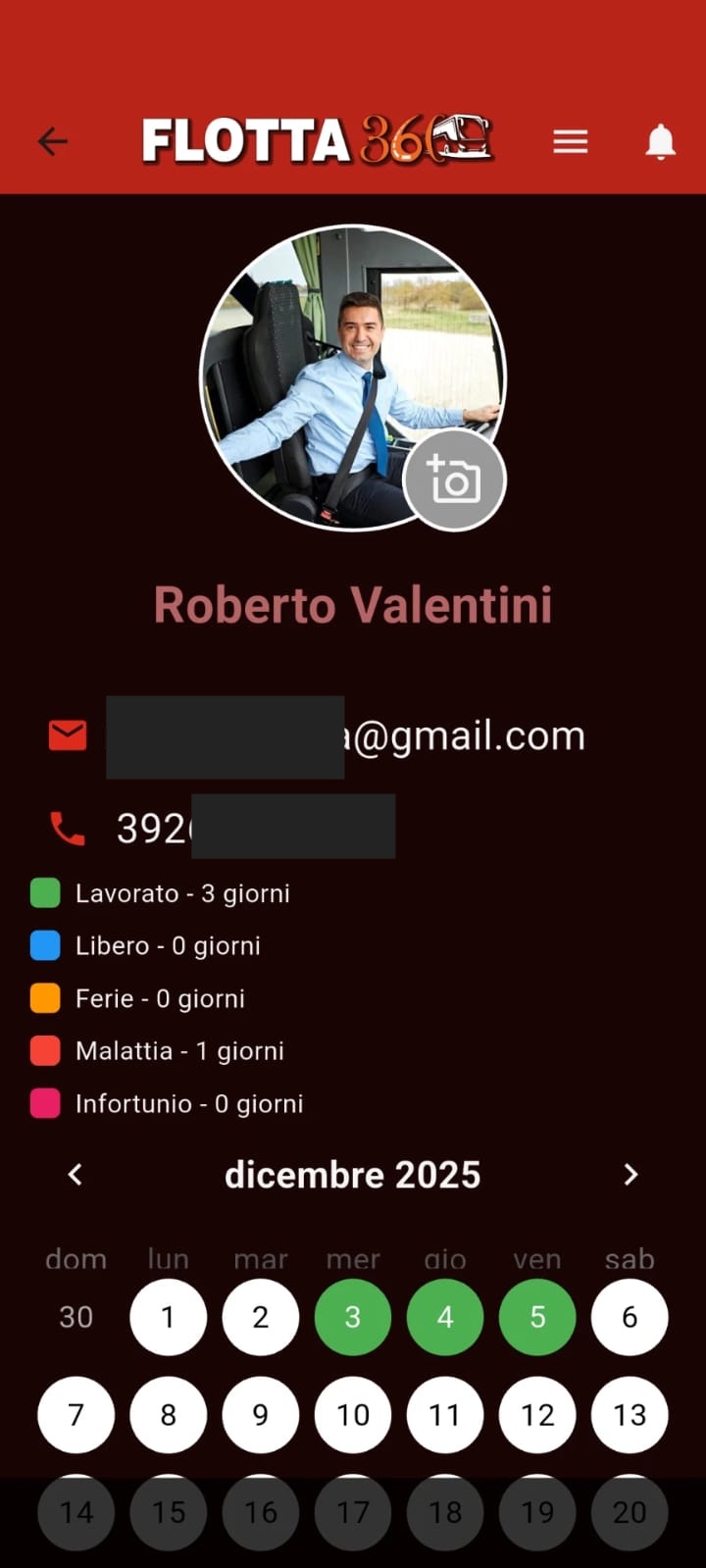Open notifications via the bell icon

click(x=660, y=140)
